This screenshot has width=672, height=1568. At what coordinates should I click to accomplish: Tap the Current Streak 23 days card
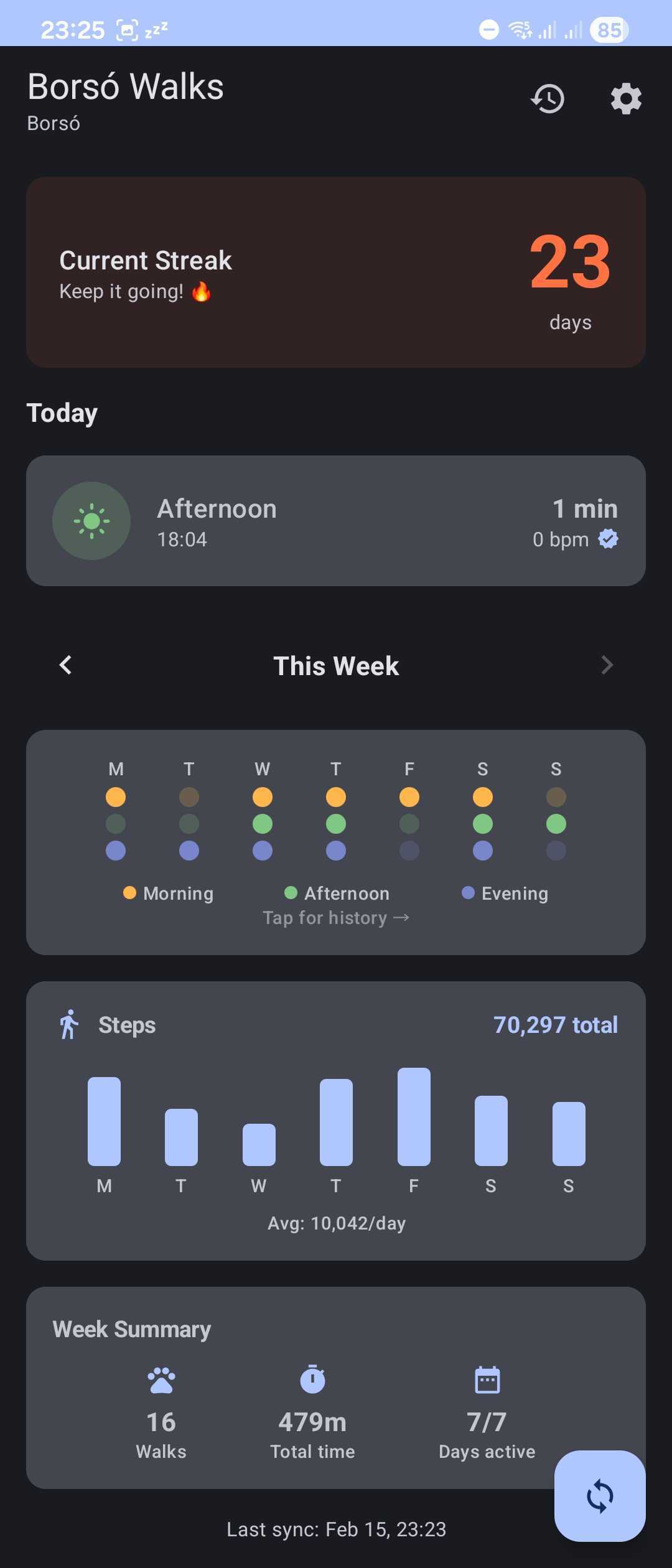pos(336,271)
